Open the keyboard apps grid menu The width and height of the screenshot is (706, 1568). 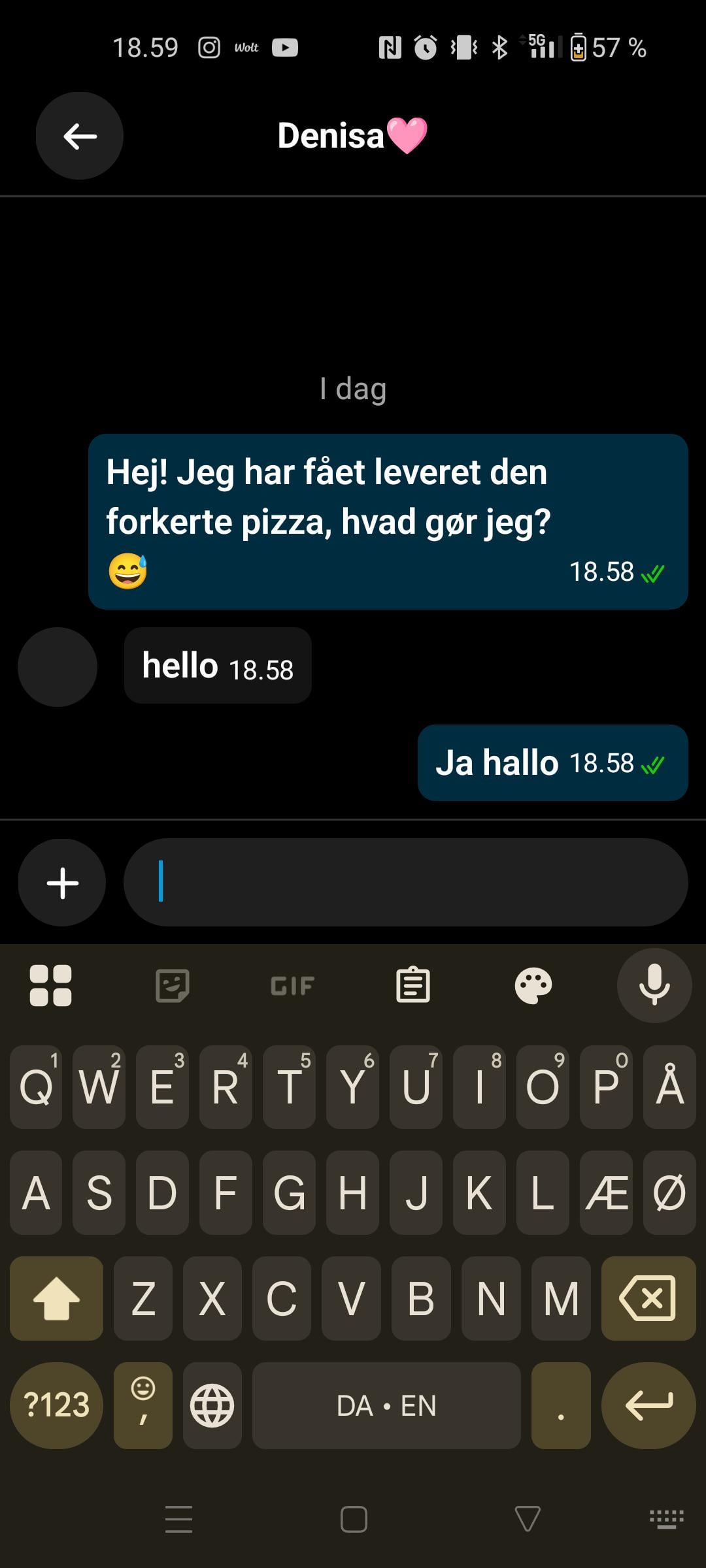coord(51,985)
